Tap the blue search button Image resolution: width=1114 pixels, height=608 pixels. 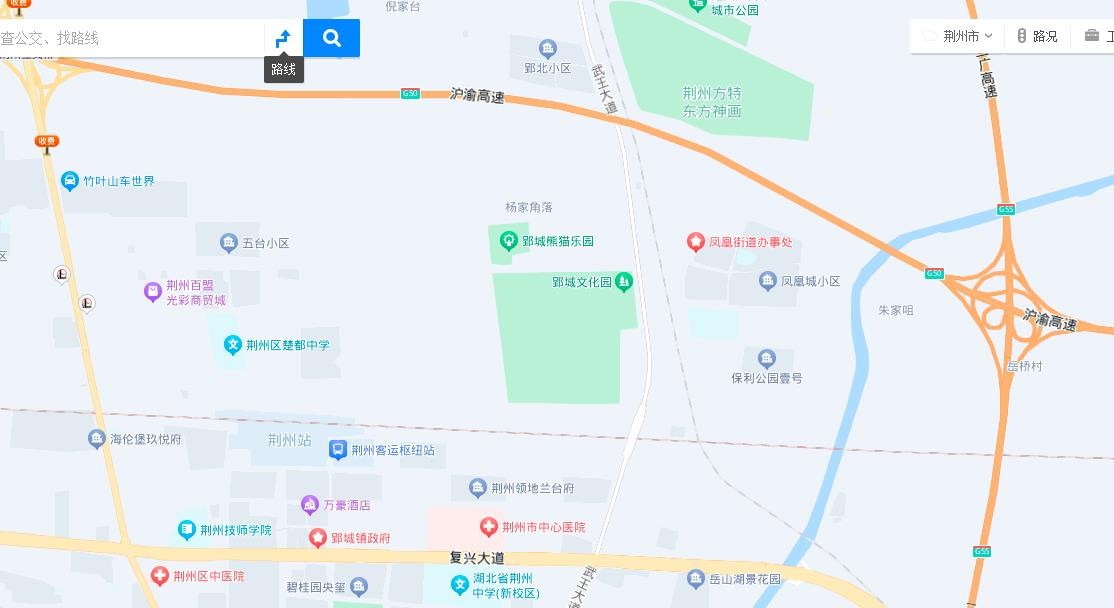pos(332,38)
